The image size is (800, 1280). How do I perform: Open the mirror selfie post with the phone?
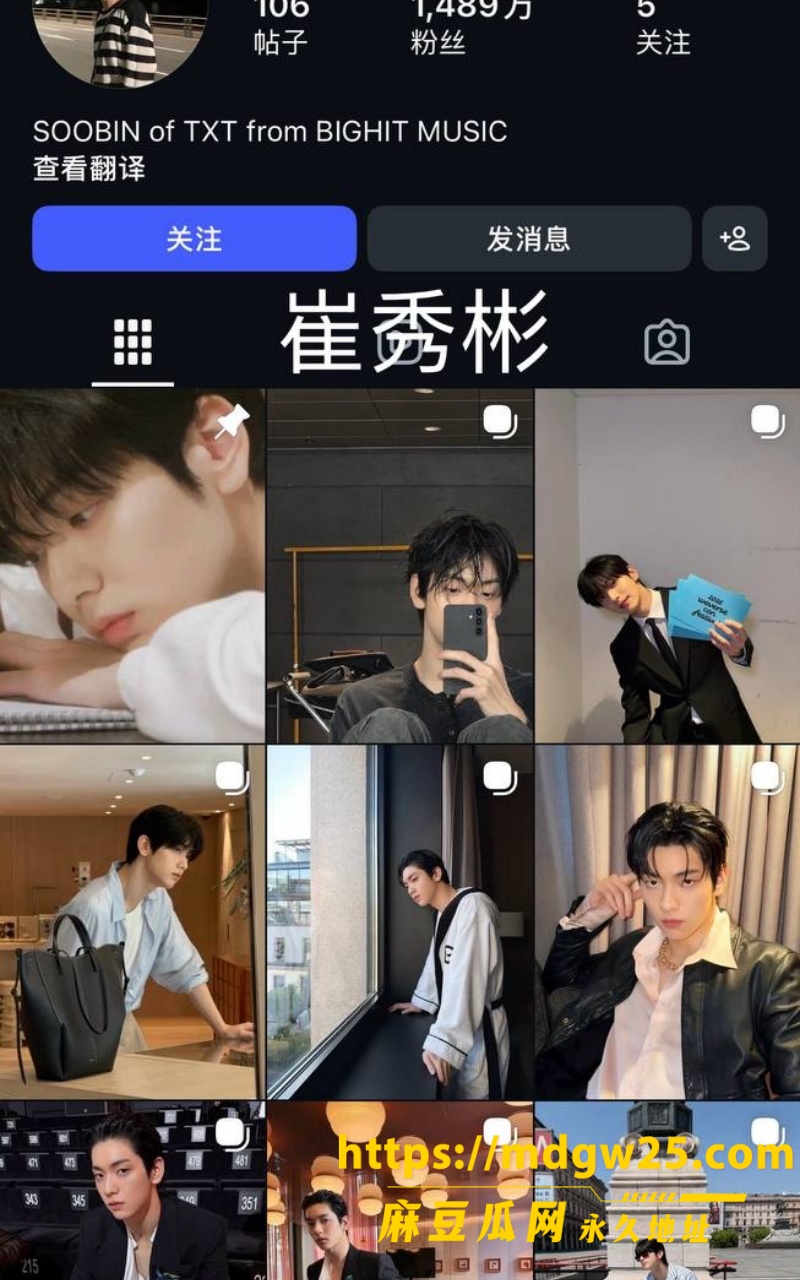click(400, 566)
